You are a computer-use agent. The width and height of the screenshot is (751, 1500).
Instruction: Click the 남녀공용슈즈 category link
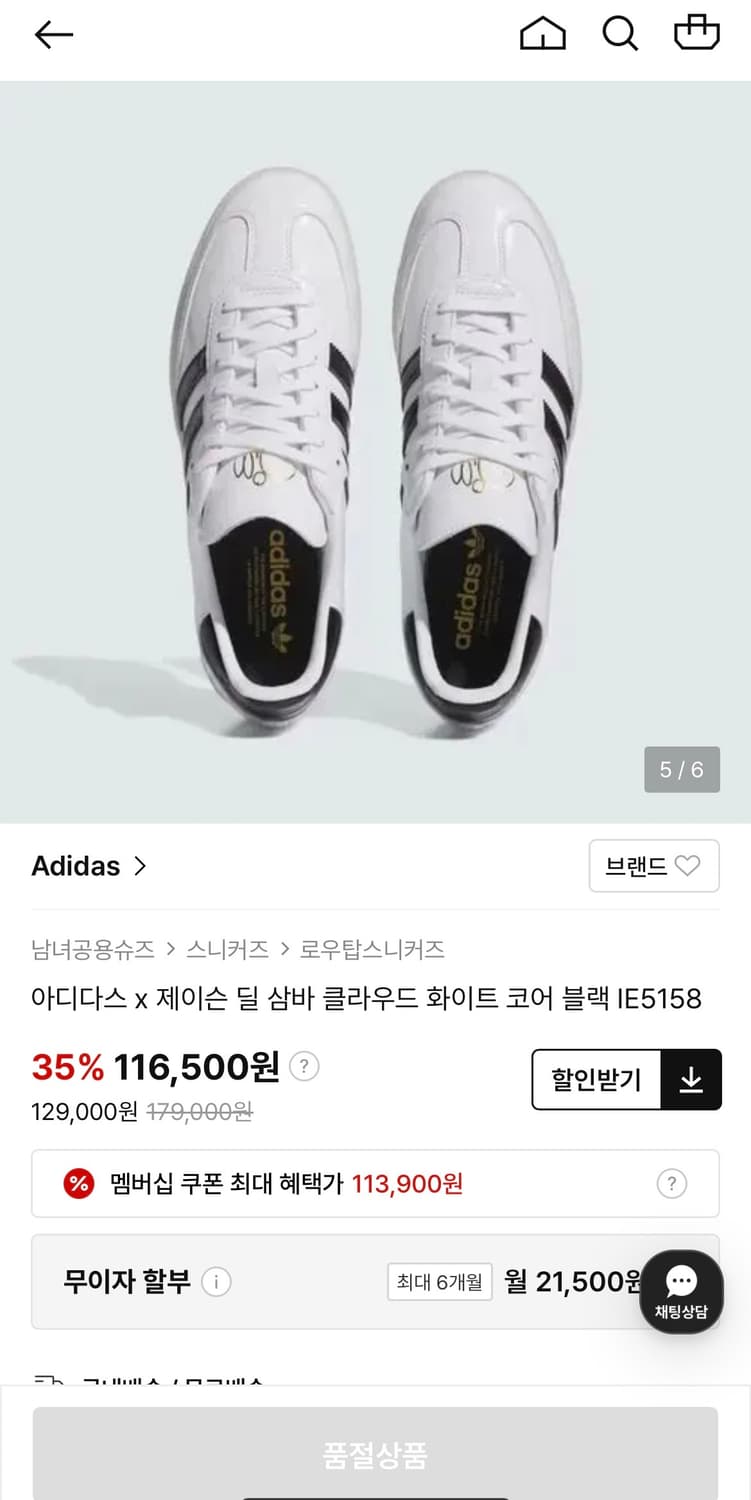[94, 948]
